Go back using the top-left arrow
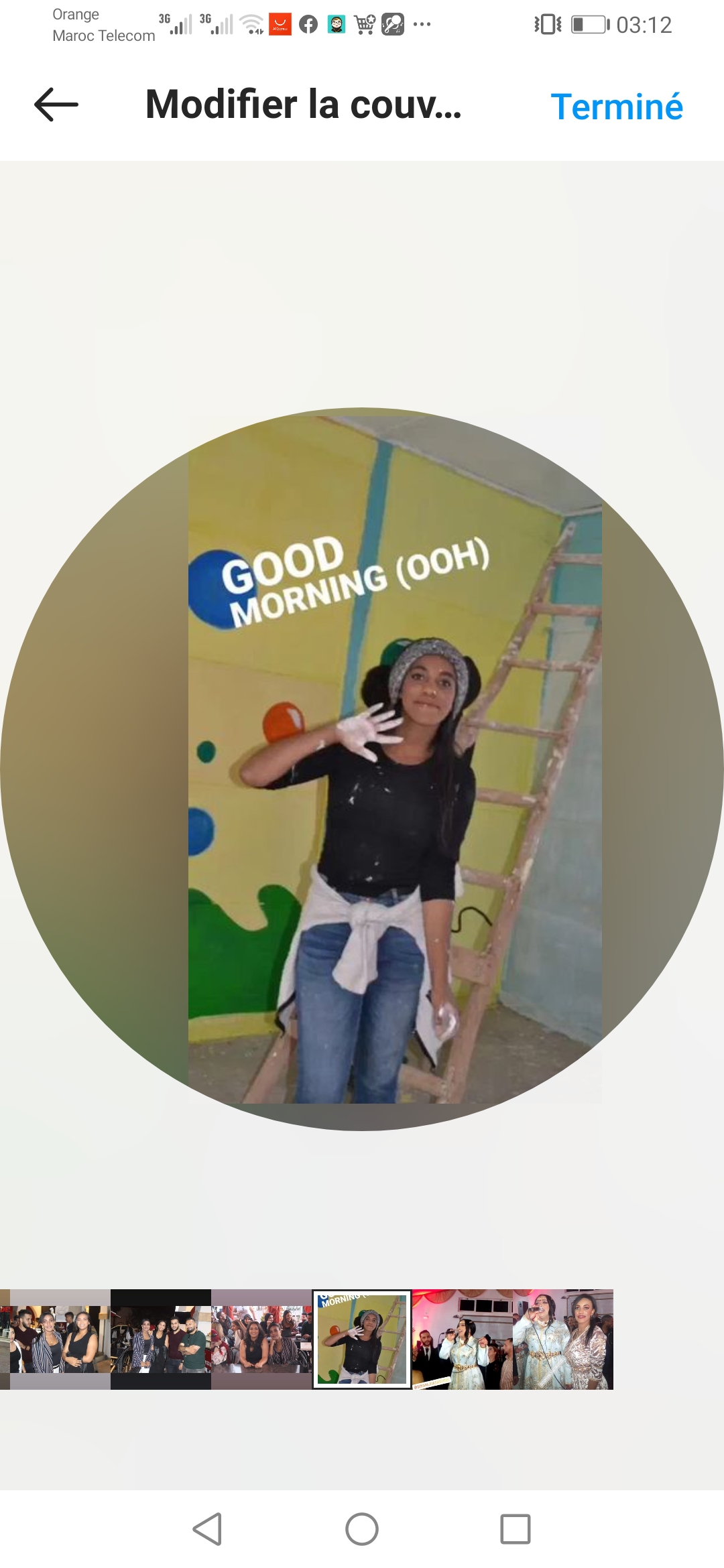 click(x=56, y=105)
